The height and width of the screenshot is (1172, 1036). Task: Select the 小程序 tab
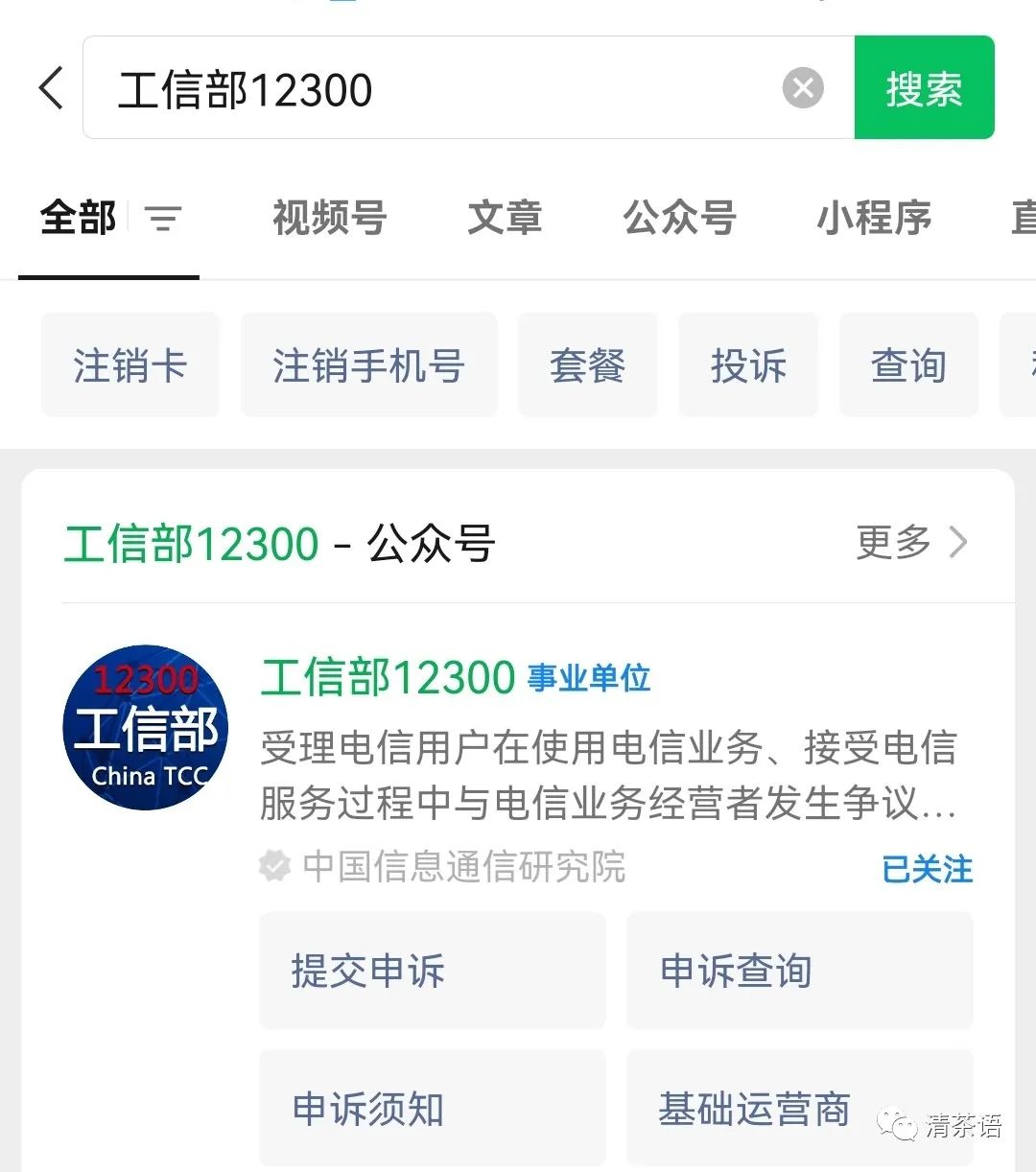pyautogui.click(x=874, y=219)
